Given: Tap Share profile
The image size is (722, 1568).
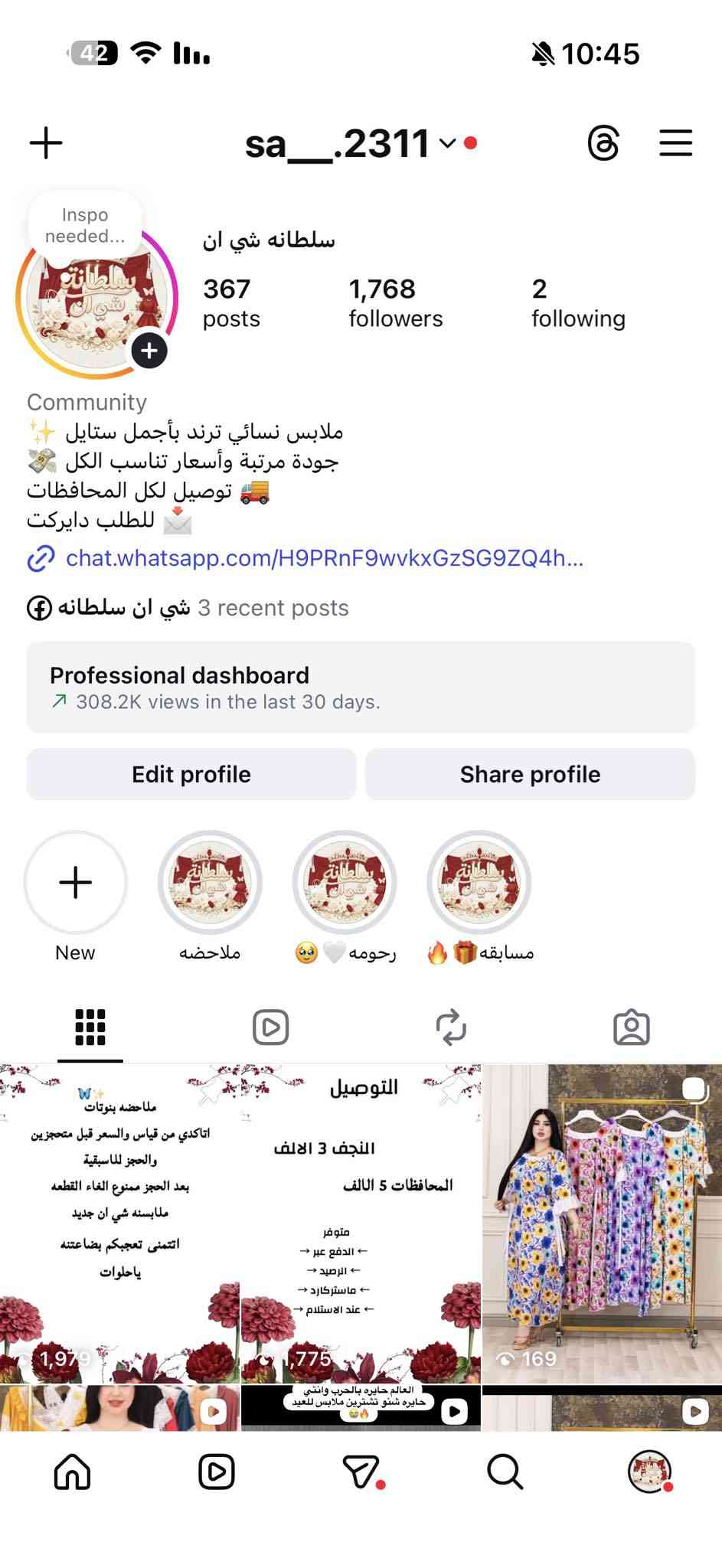Looking at the screenshot, I should (x=530, y=774).
